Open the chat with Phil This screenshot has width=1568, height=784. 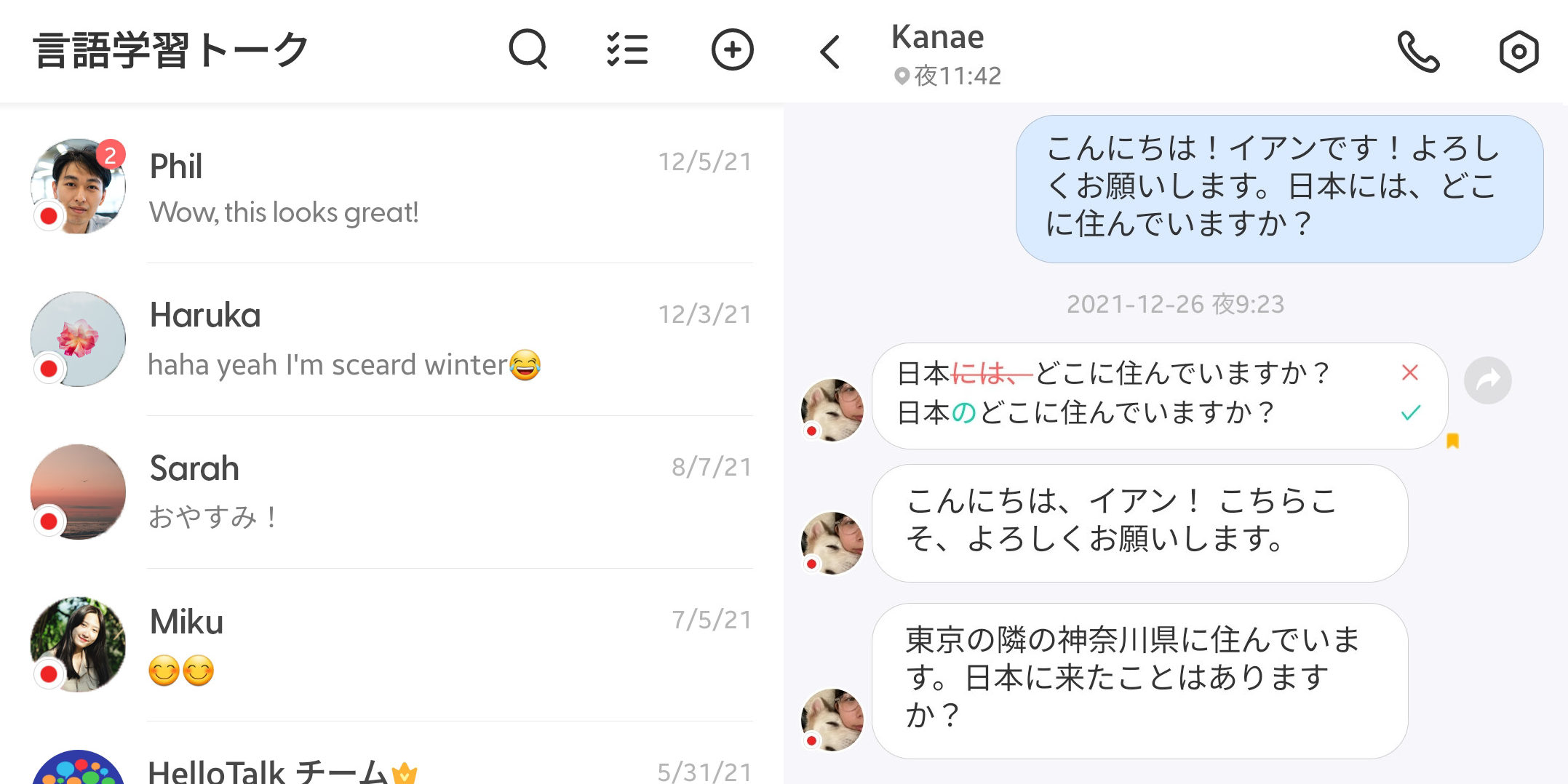(x=391, y=187)
